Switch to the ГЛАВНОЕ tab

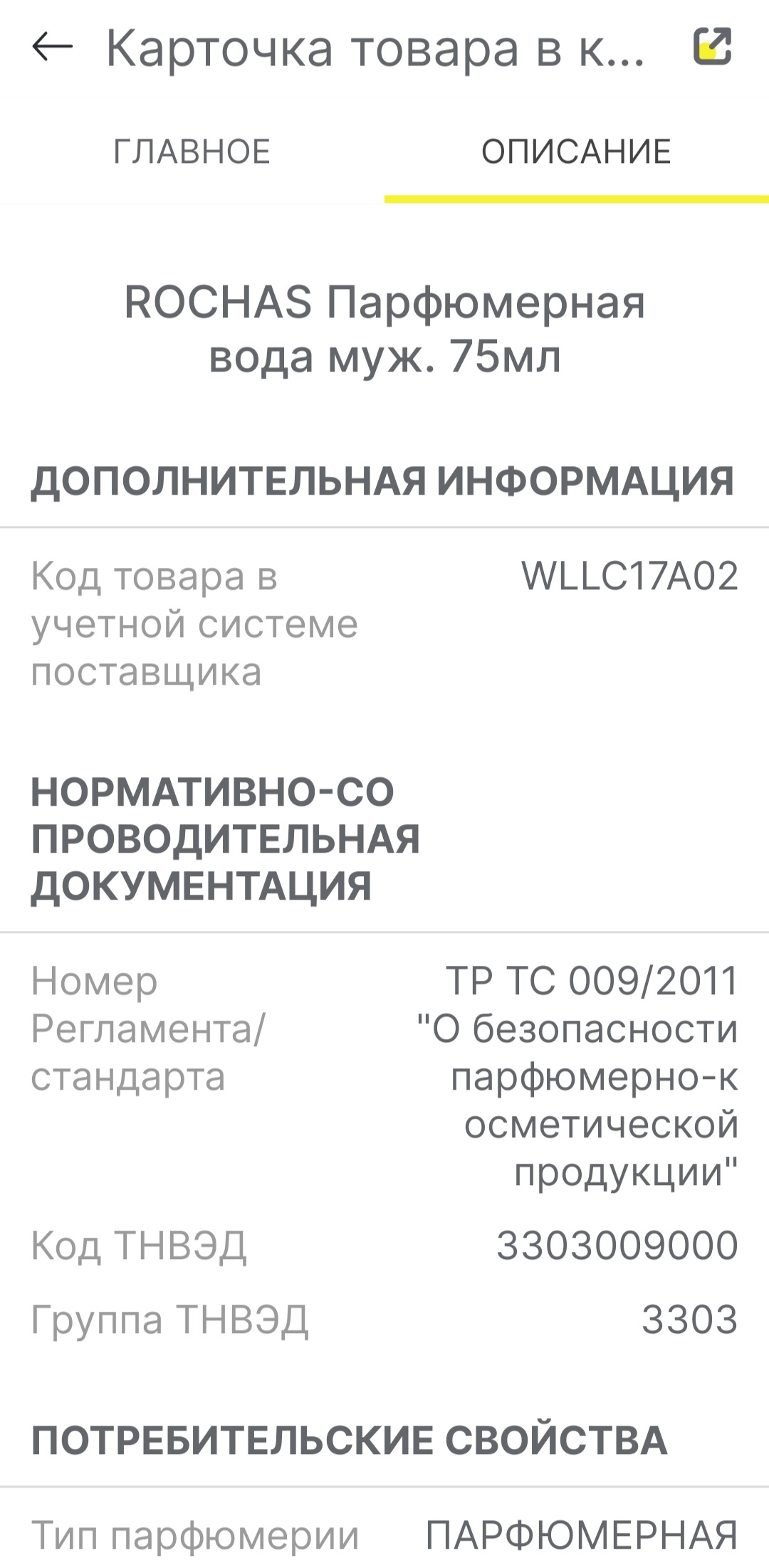[x=192, y=152]
